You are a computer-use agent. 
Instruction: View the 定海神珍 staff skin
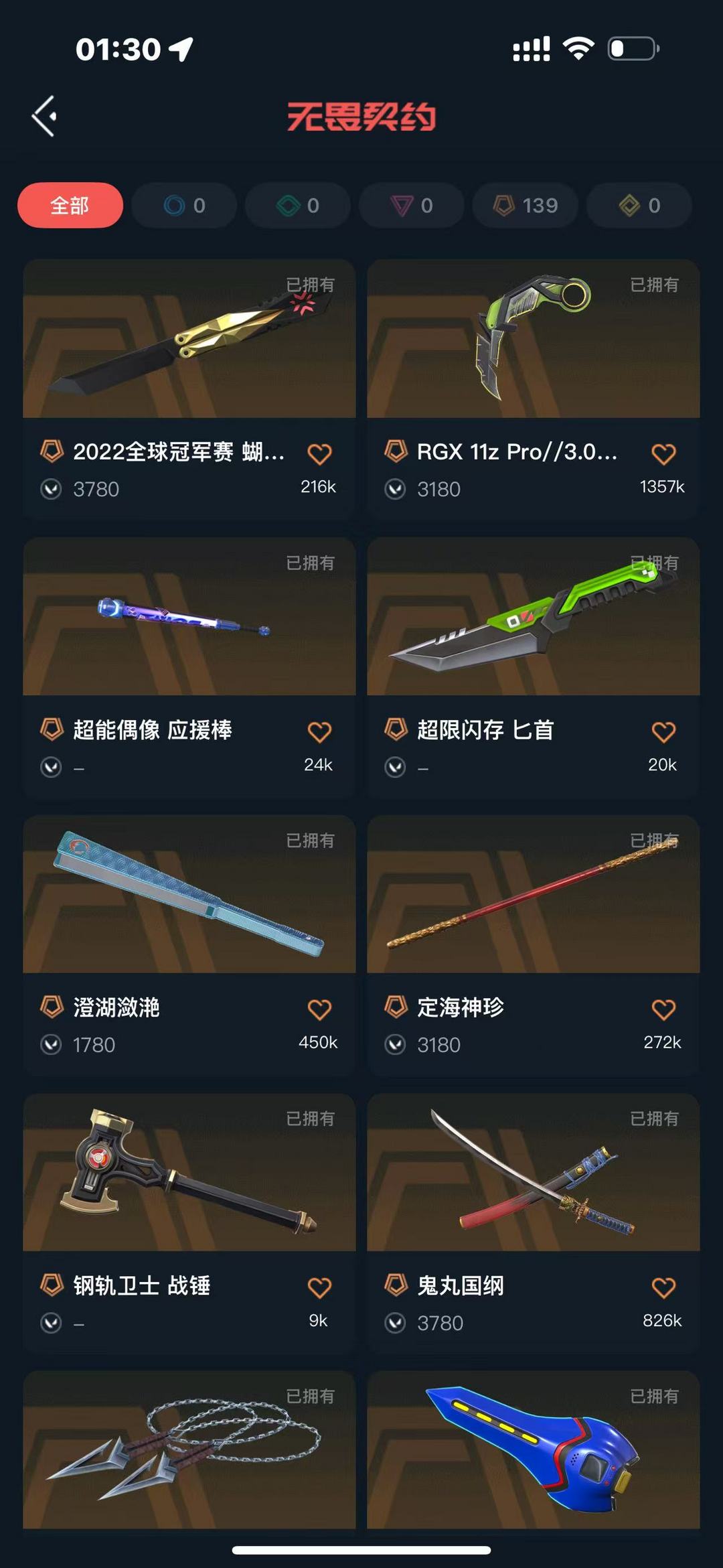tap(534, 894)
